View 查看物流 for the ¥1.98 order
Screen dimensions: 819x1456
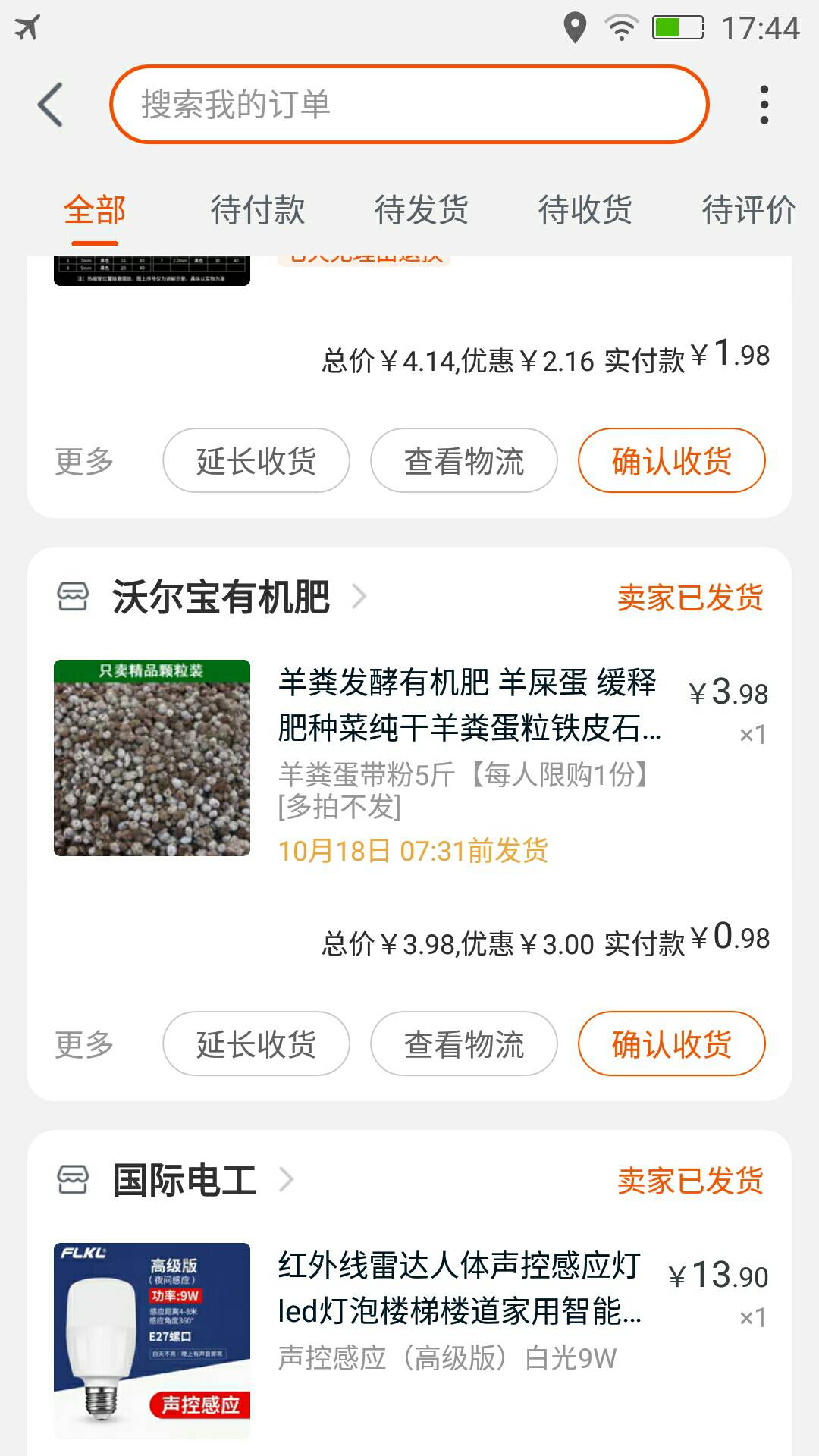pos(464,460)
